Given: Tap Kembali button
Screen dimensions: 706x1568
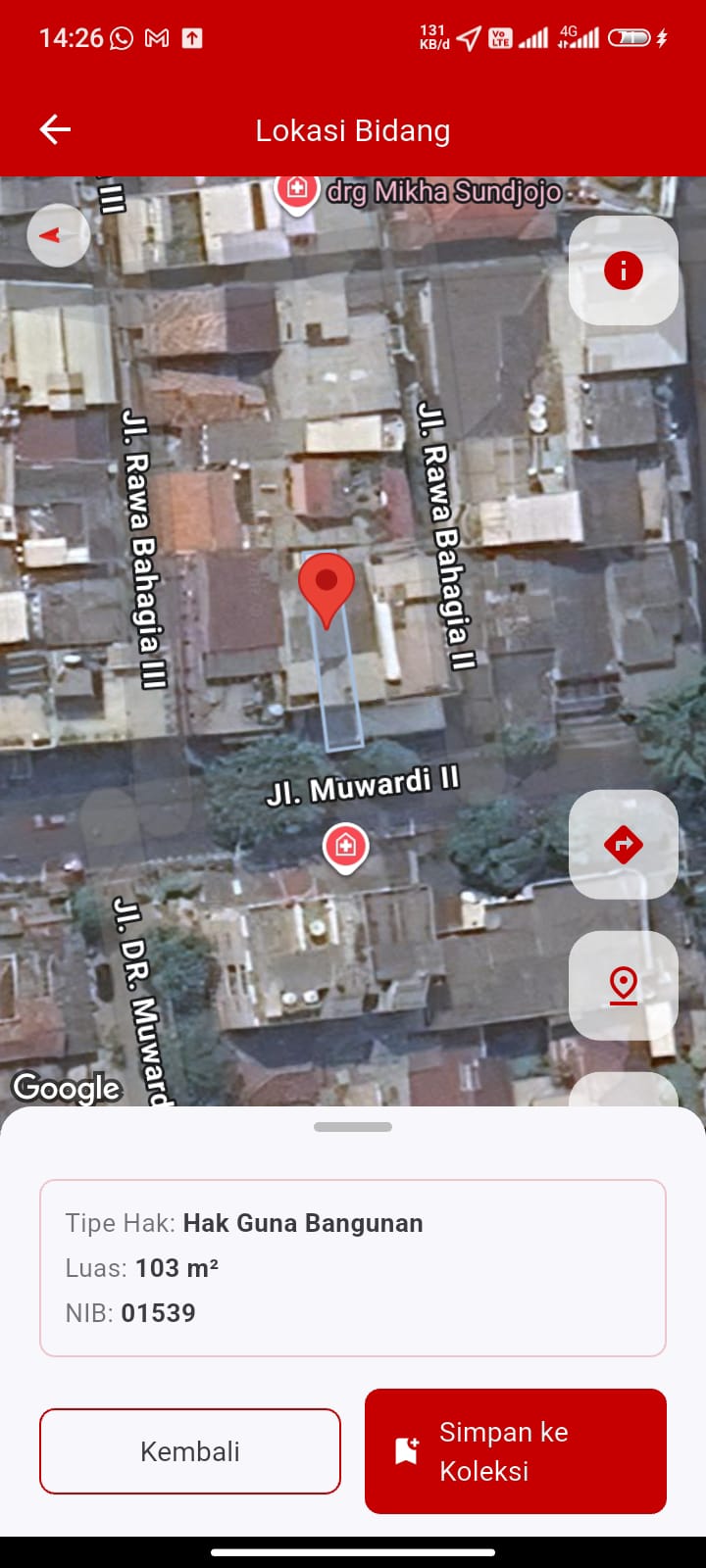Looking at the screenshot, I should click(x=190, y=1451).
